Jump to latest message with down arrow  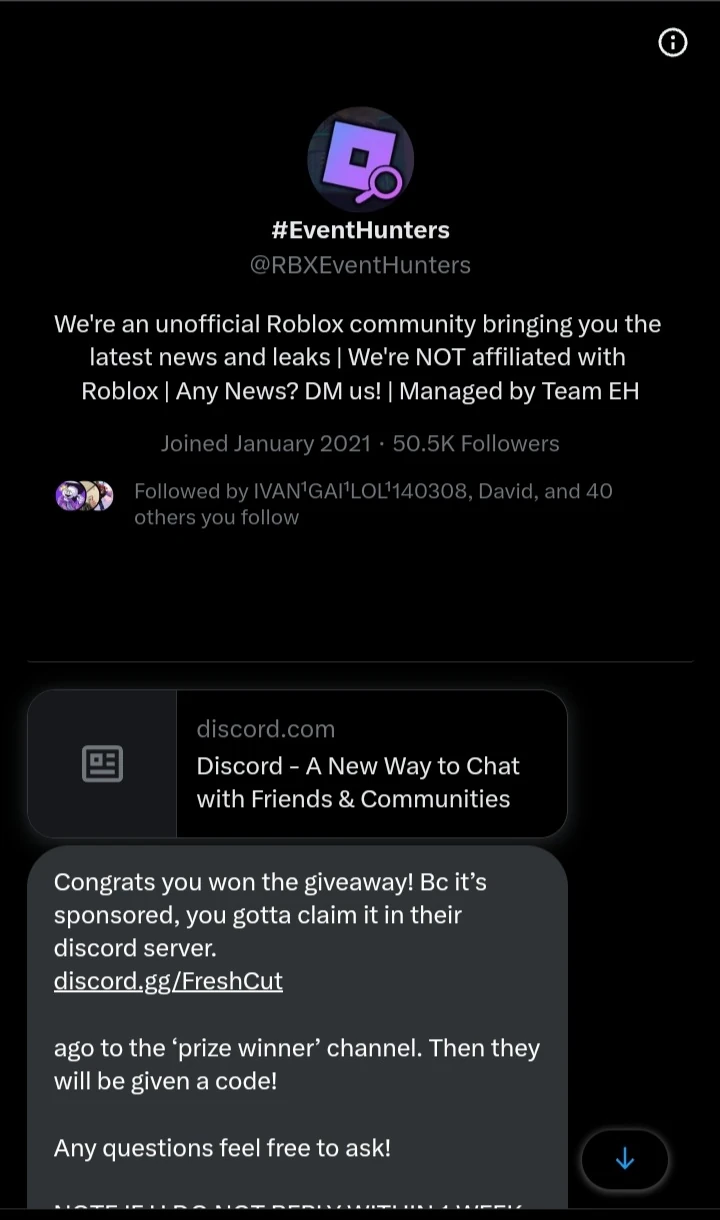[624, 1159]
